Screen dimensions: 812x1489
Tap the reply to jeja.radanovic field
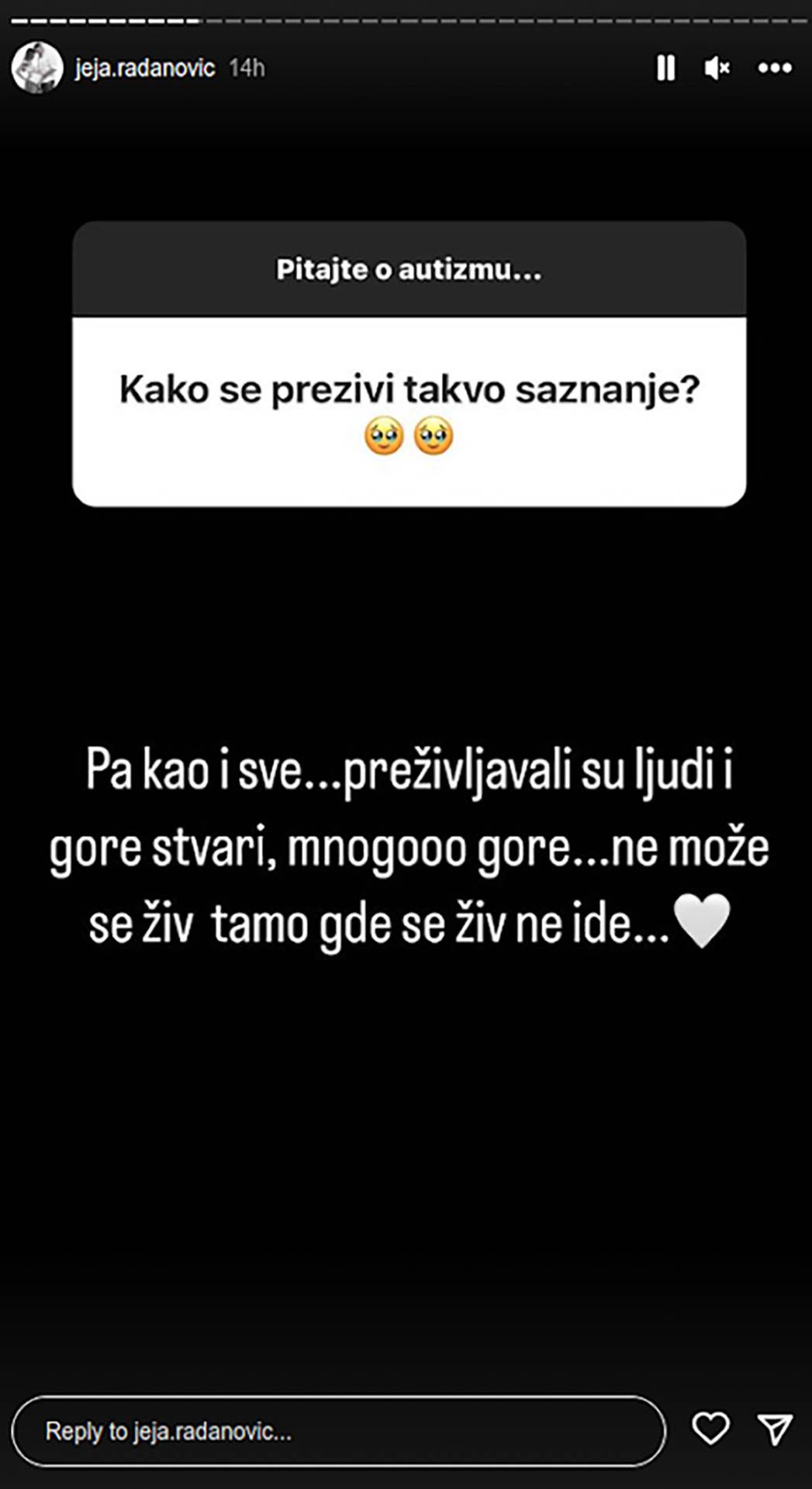click(338, 1431)
